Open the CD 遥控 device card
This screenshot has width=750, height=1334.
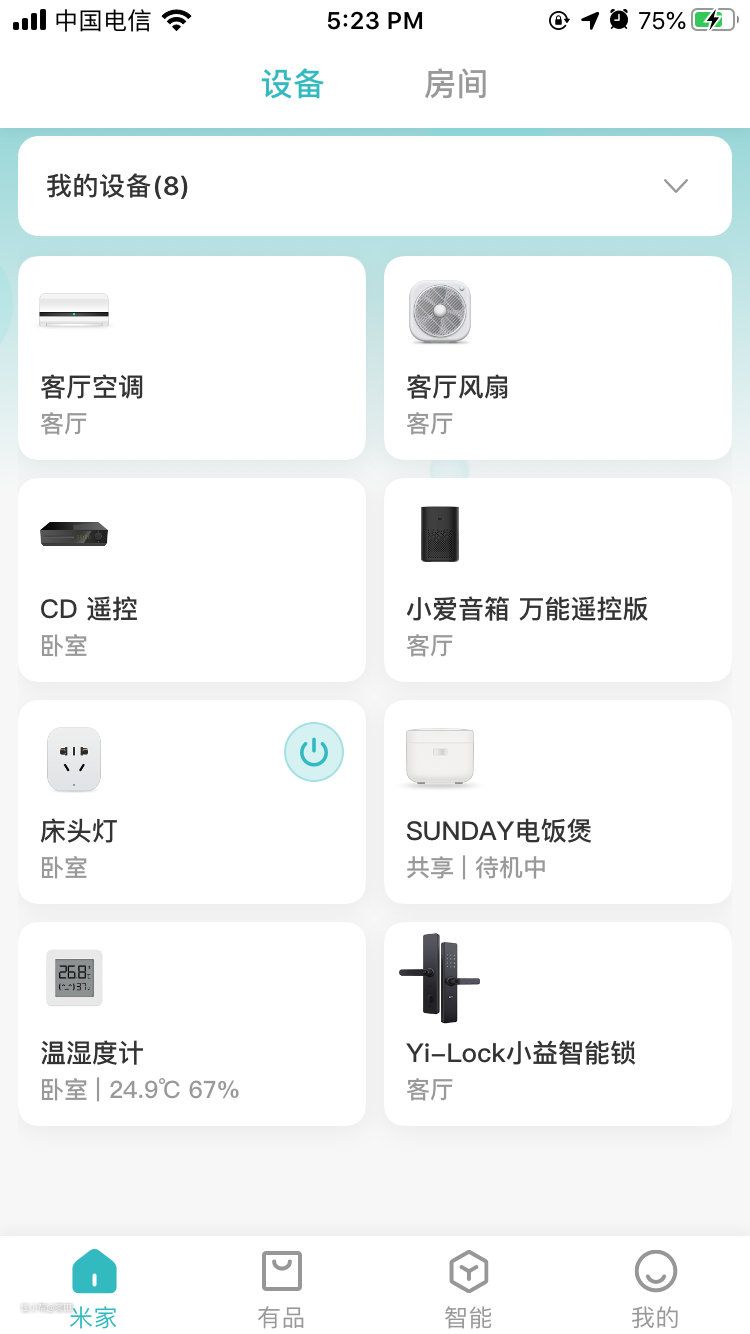point(192,580)
